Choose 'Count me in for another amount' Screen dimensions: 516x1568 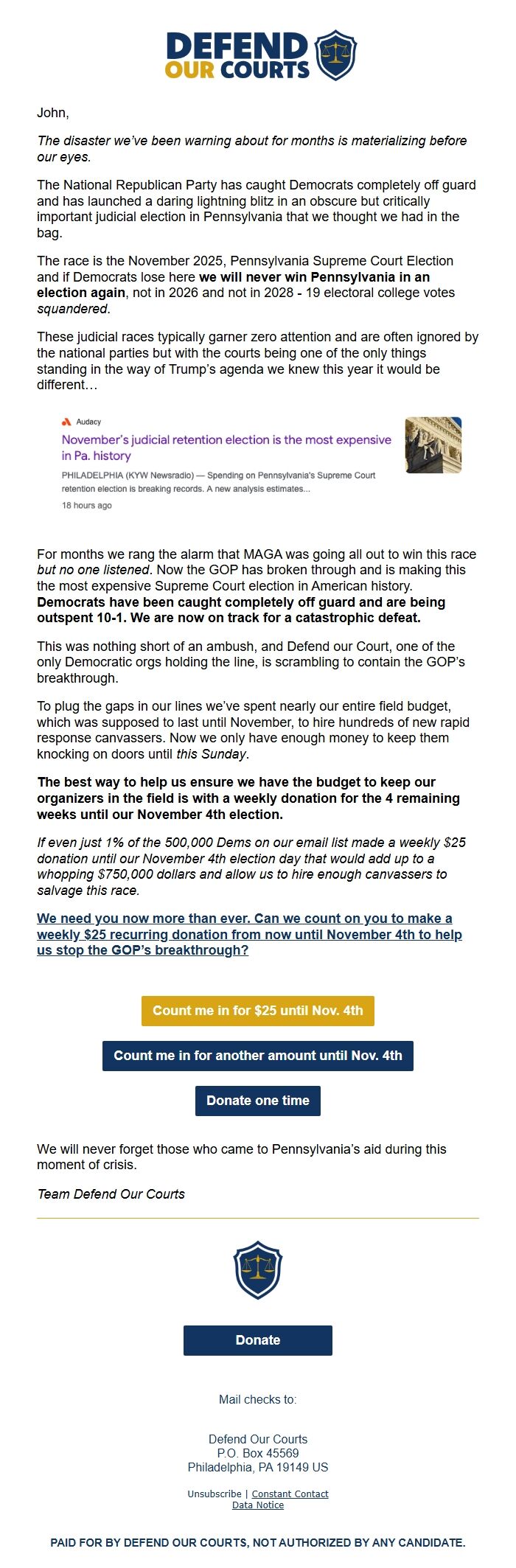pos(258,1056)
